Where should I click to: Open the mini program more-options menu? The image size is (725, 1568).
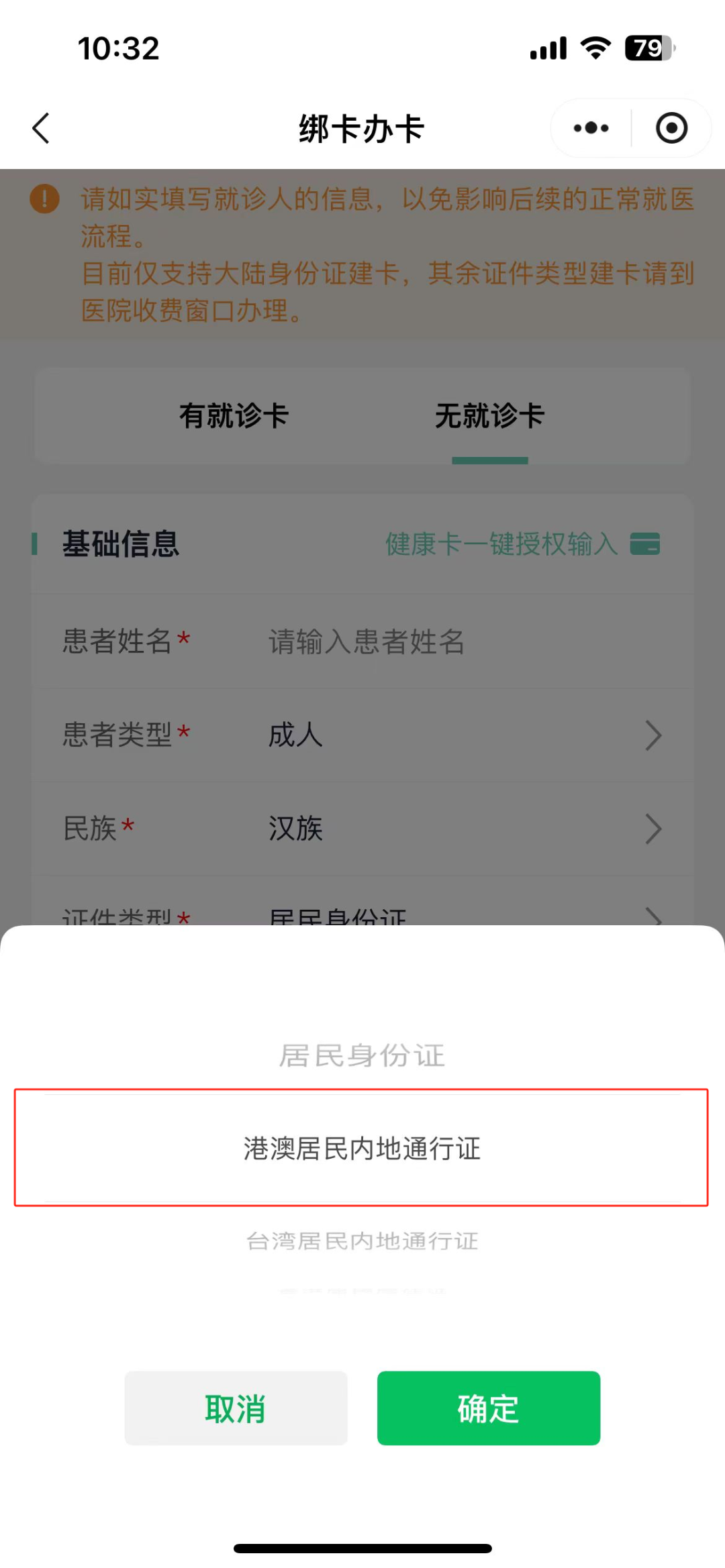coord(591,128)
